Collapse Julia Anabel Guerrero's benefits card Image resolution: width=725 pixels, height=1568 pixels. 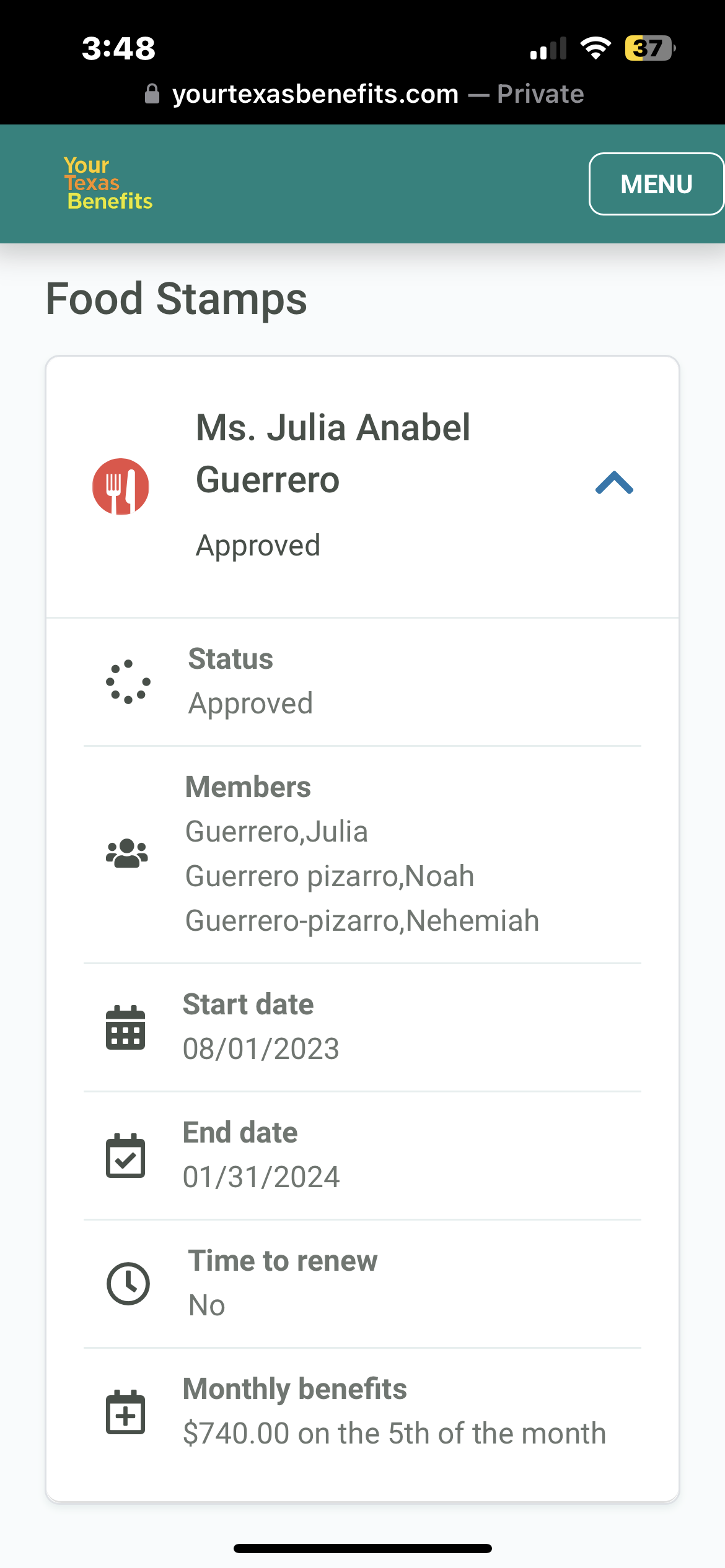point(614,483)
